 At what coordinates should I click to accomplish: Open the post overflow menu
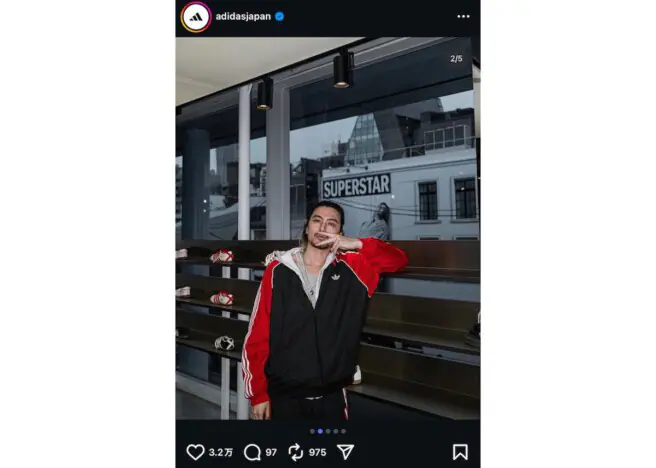(462, 16)
